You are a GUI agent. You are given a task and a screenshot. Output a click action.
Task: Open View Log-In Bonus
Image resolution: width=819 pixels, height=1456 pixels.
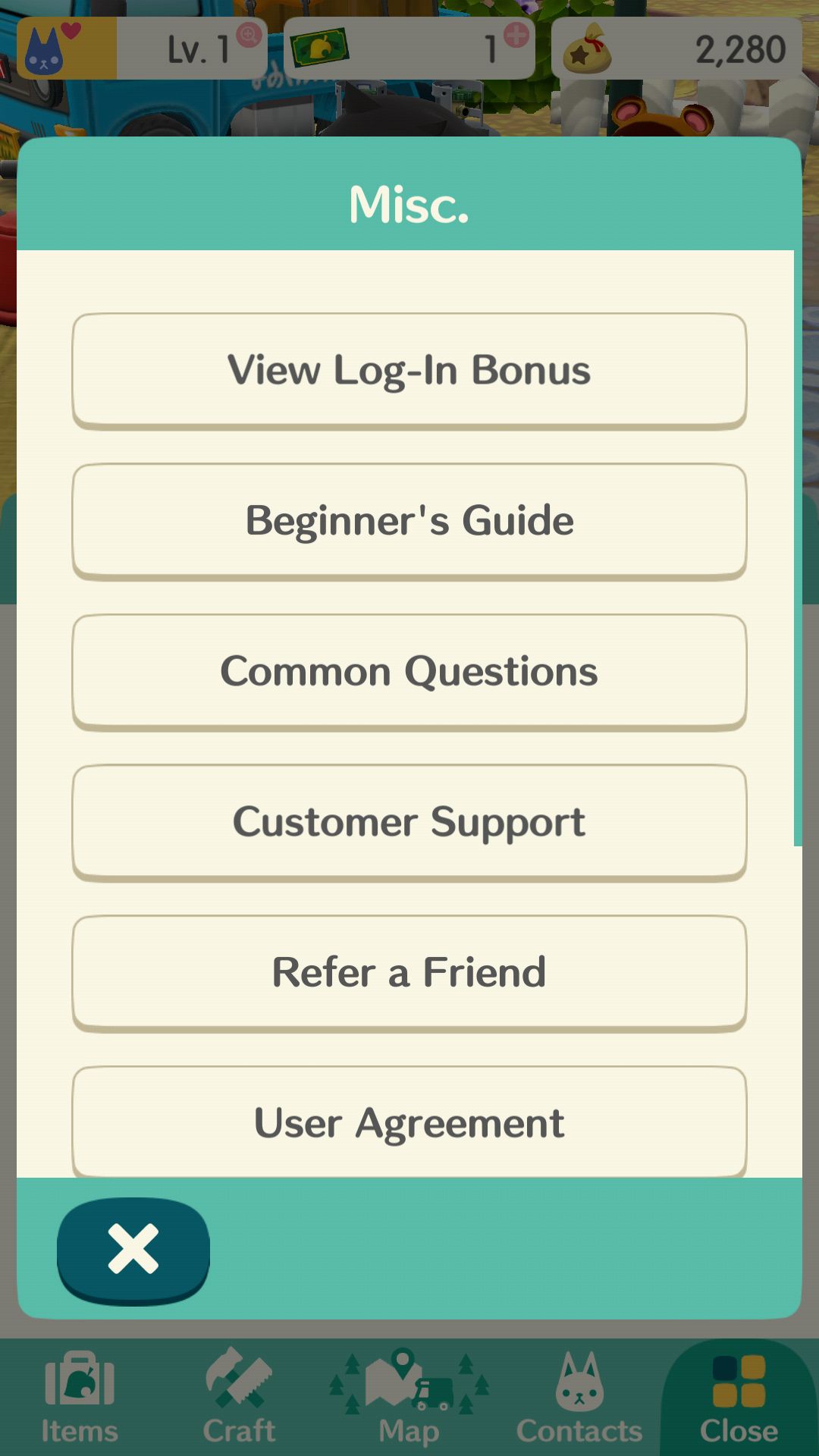pos(409,371)
